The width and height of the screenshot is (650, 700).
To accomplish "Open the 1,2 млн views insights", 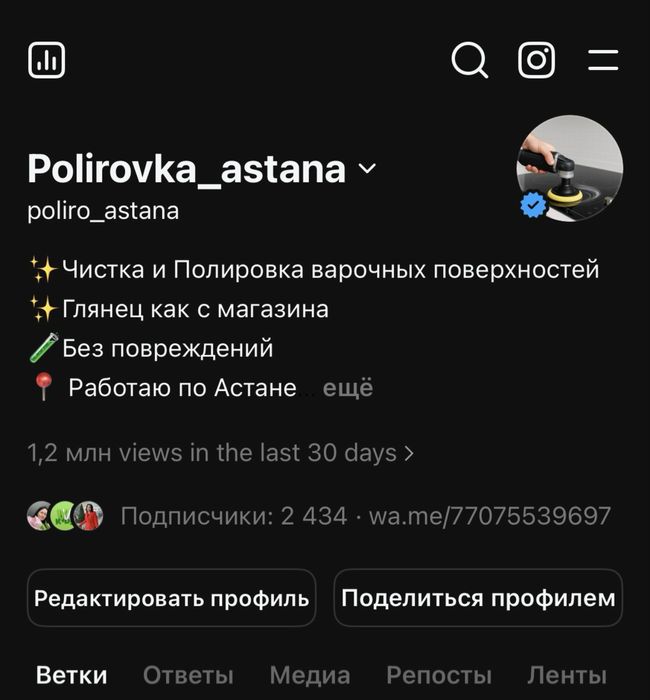I will click(x=220, y=453).
